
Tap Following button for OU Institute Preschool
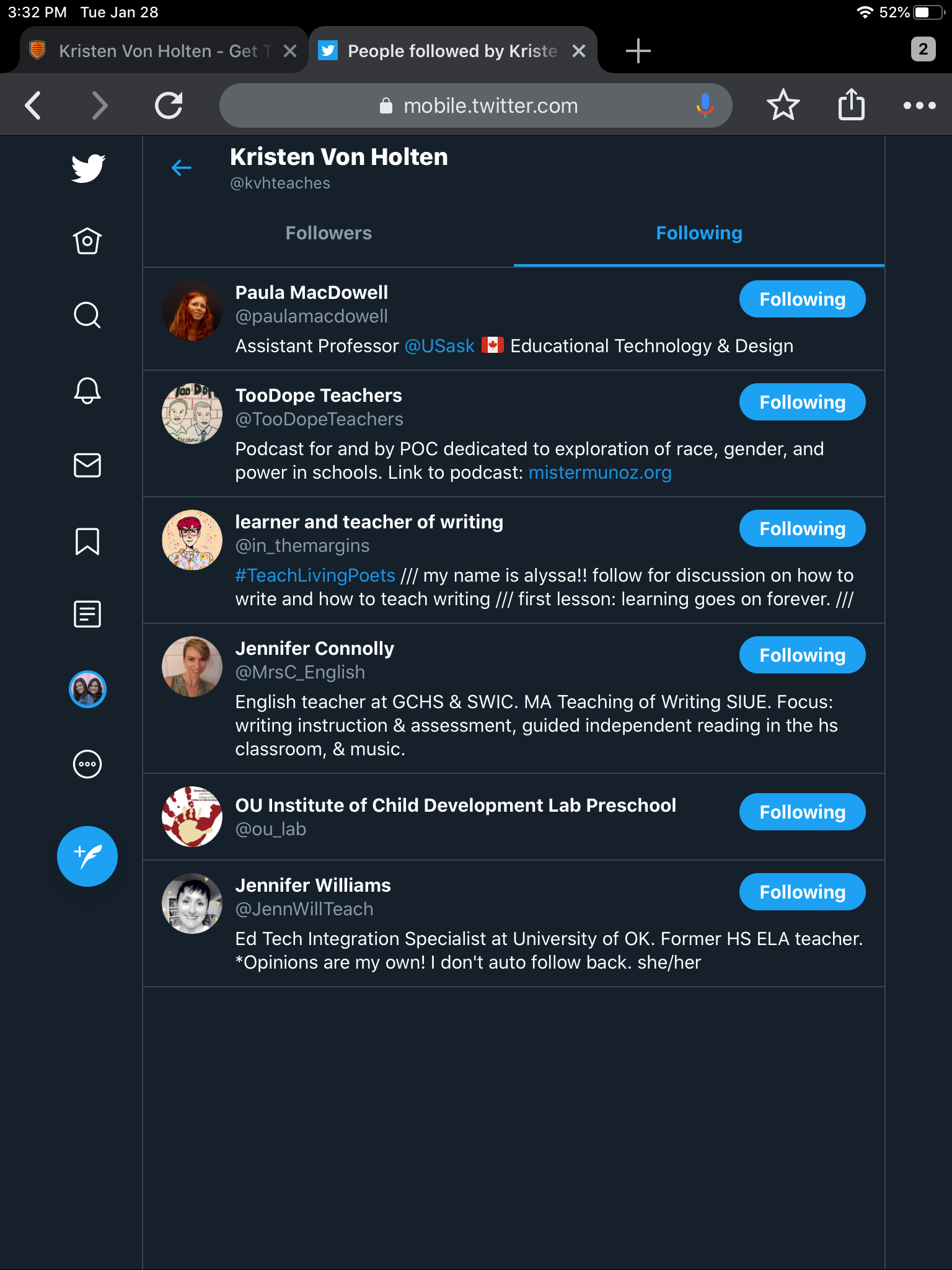click(802, 812)
